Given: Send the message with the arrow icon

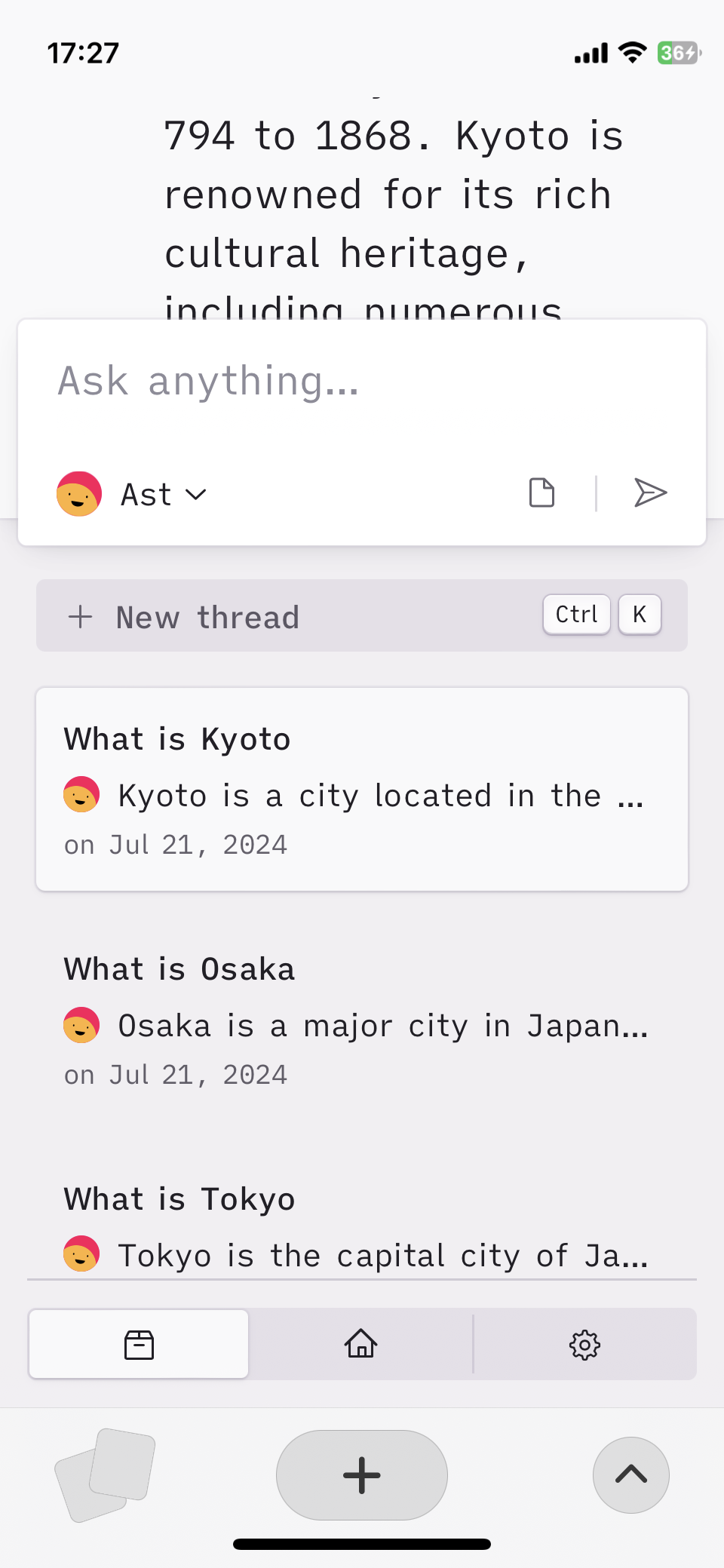Looking at the screenshot, I should (650, 493).
